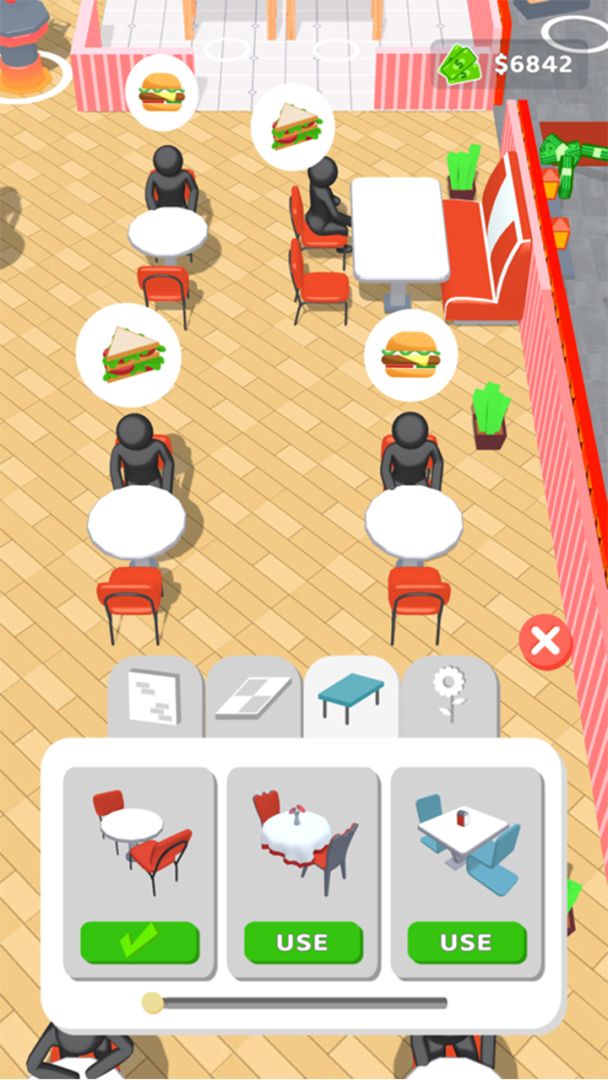Tap the furniture list scroll slider
The height and width of the screenshot is (1080, 608).
click(153, 1002)
